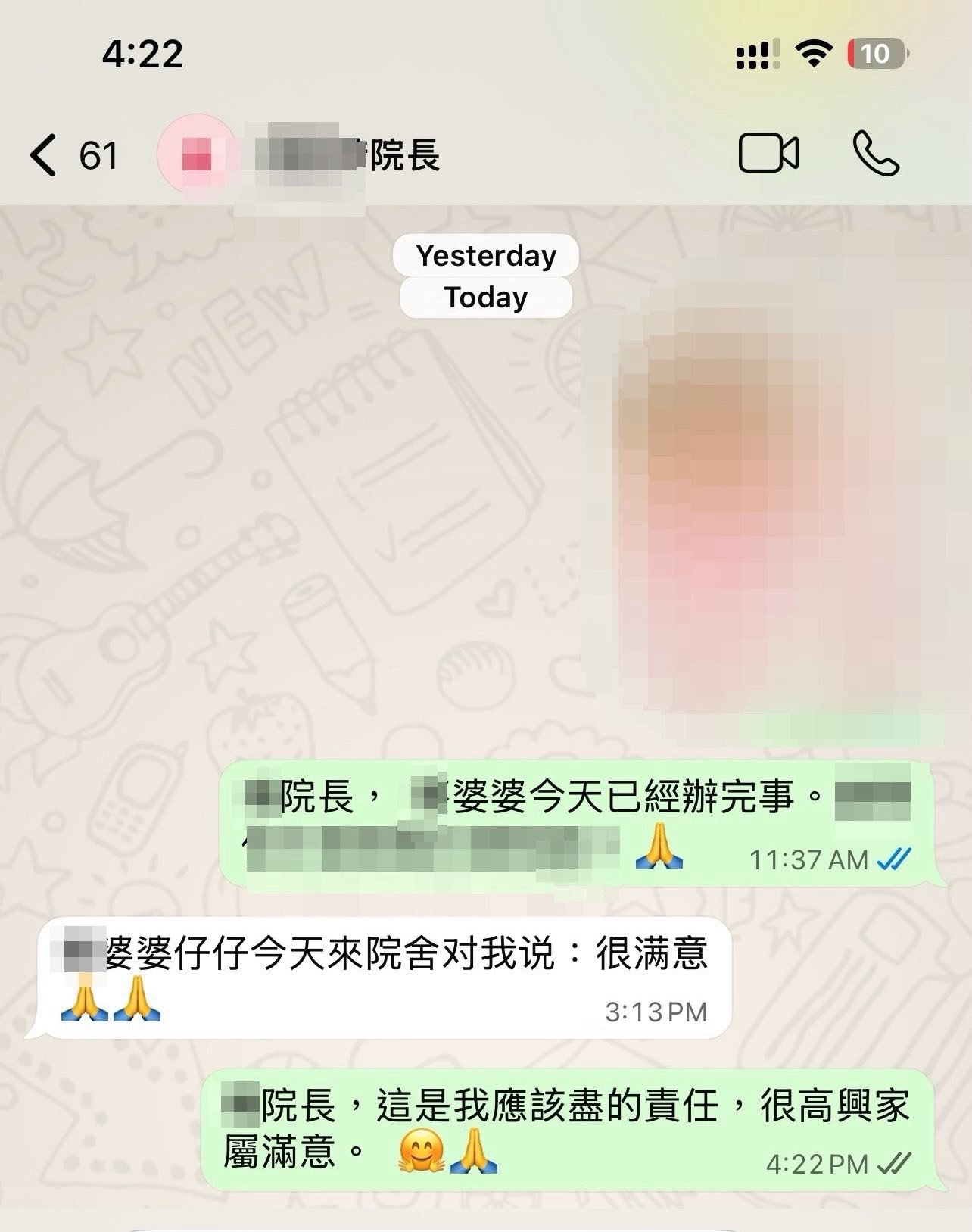Viewport: 972px width, 1232px height.
Task: Start a video call with 院長
Action: pyautogui.click(x=768, y=154)
